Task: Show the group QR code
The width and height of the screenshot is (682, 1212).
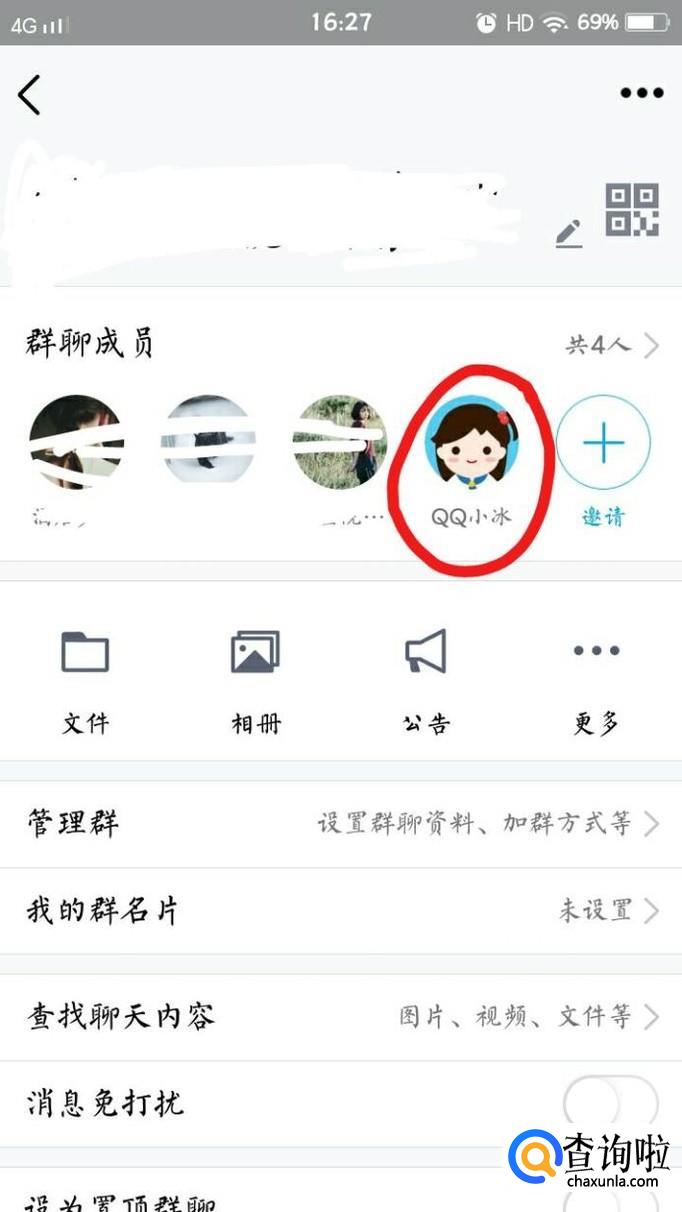Action: [632, 211]
